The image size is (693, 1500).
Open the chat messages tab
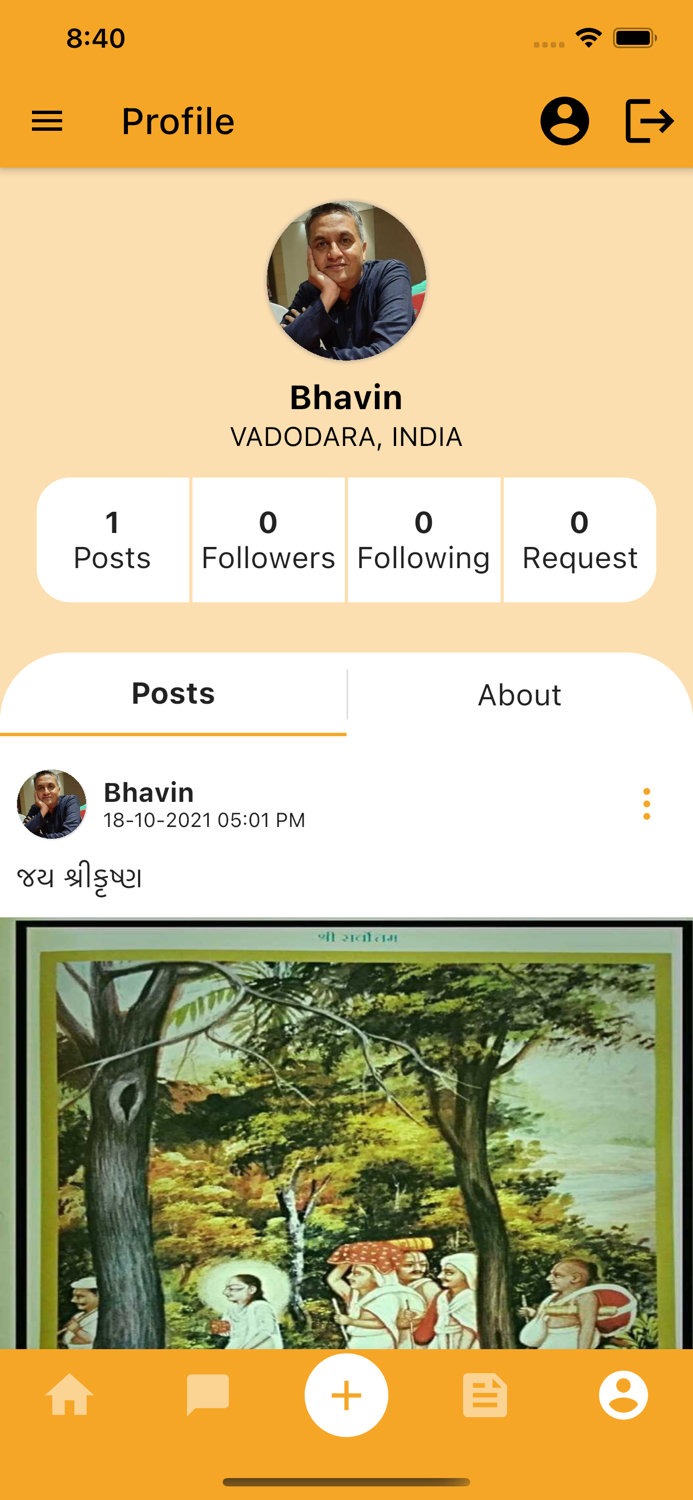tap(208, 1395)
